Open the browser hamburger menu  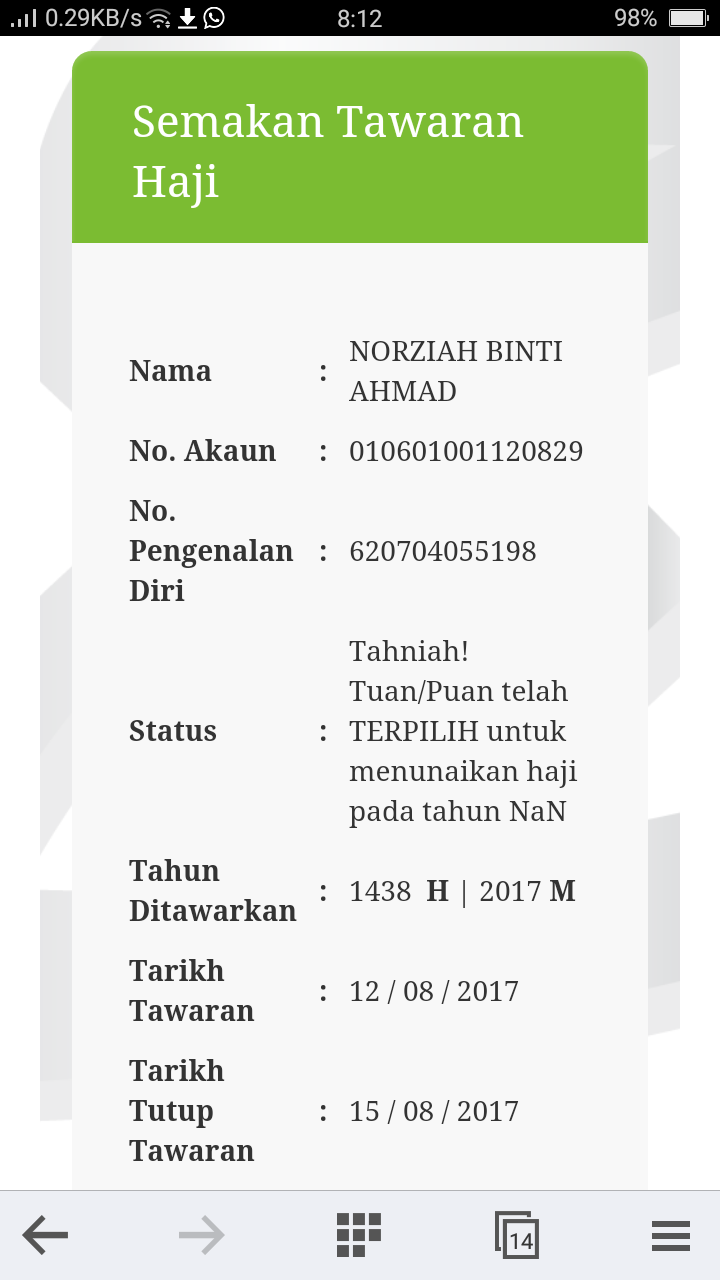pos(671,1235)
